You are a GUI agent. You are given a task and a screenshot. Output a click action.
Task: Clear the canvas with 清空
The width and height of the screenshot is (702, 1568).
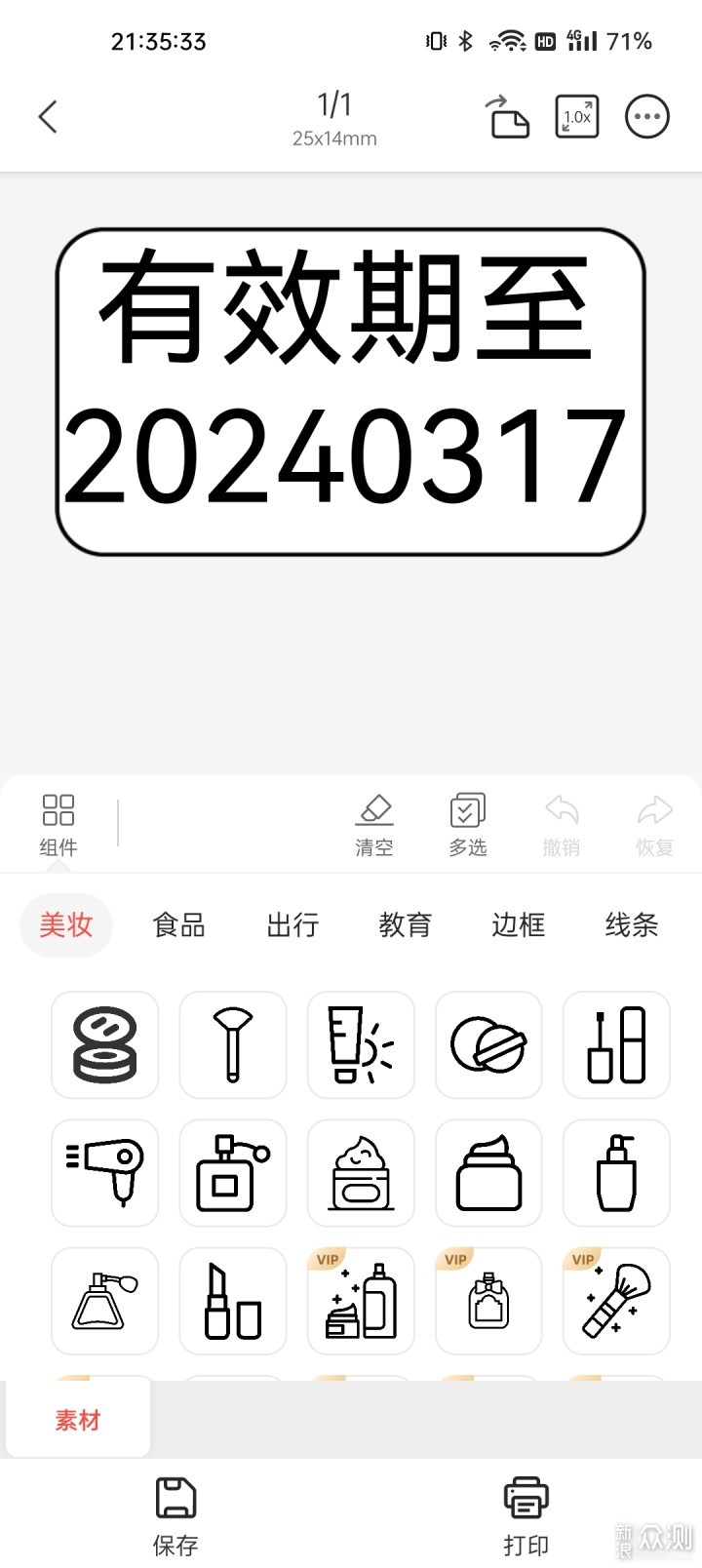click(x=374, y=825)
